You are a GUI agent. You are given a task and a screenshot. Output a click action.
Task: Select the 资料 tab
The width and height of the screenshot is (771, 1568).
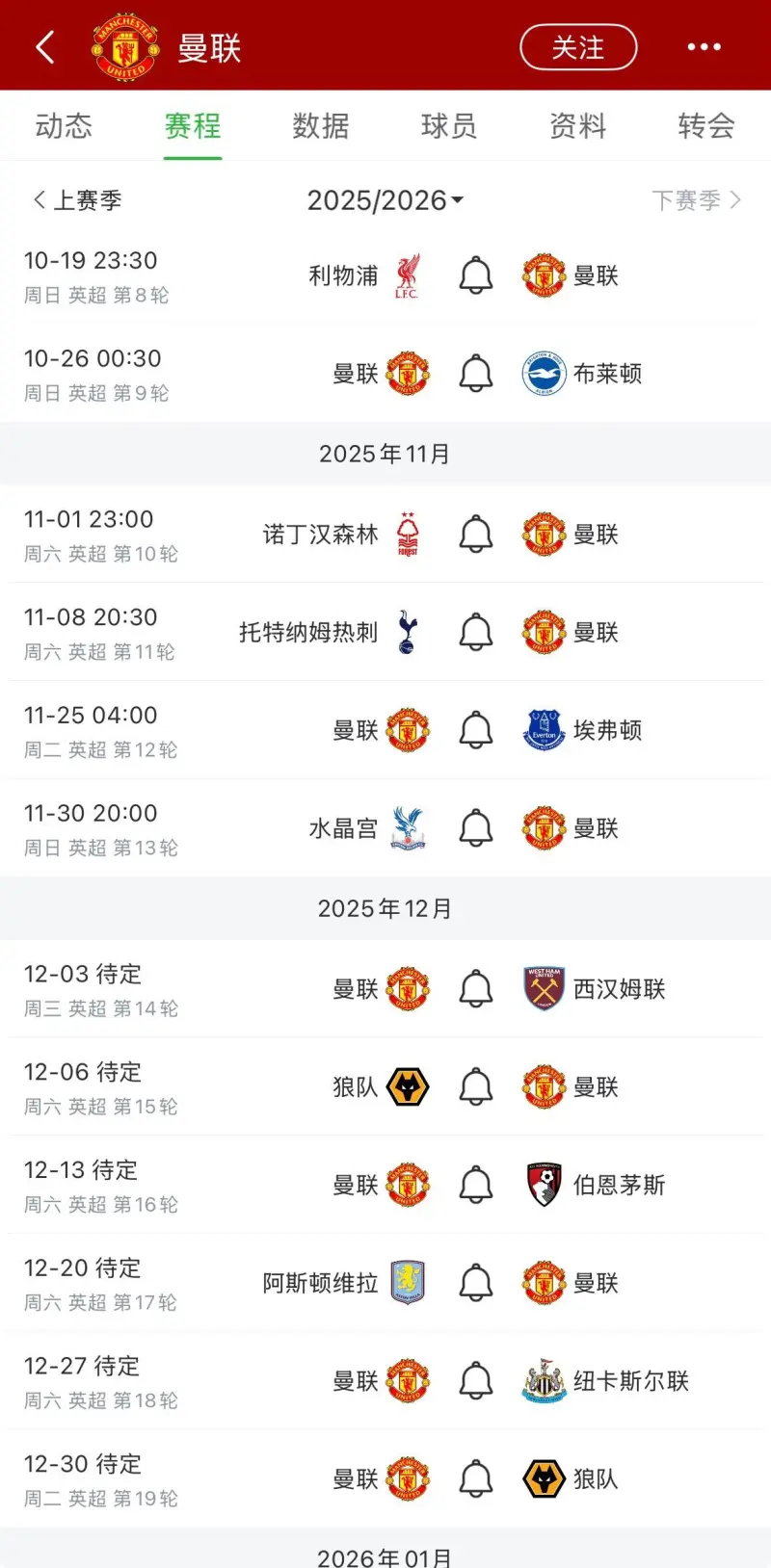pyautogui.click(x=578, y=126)
